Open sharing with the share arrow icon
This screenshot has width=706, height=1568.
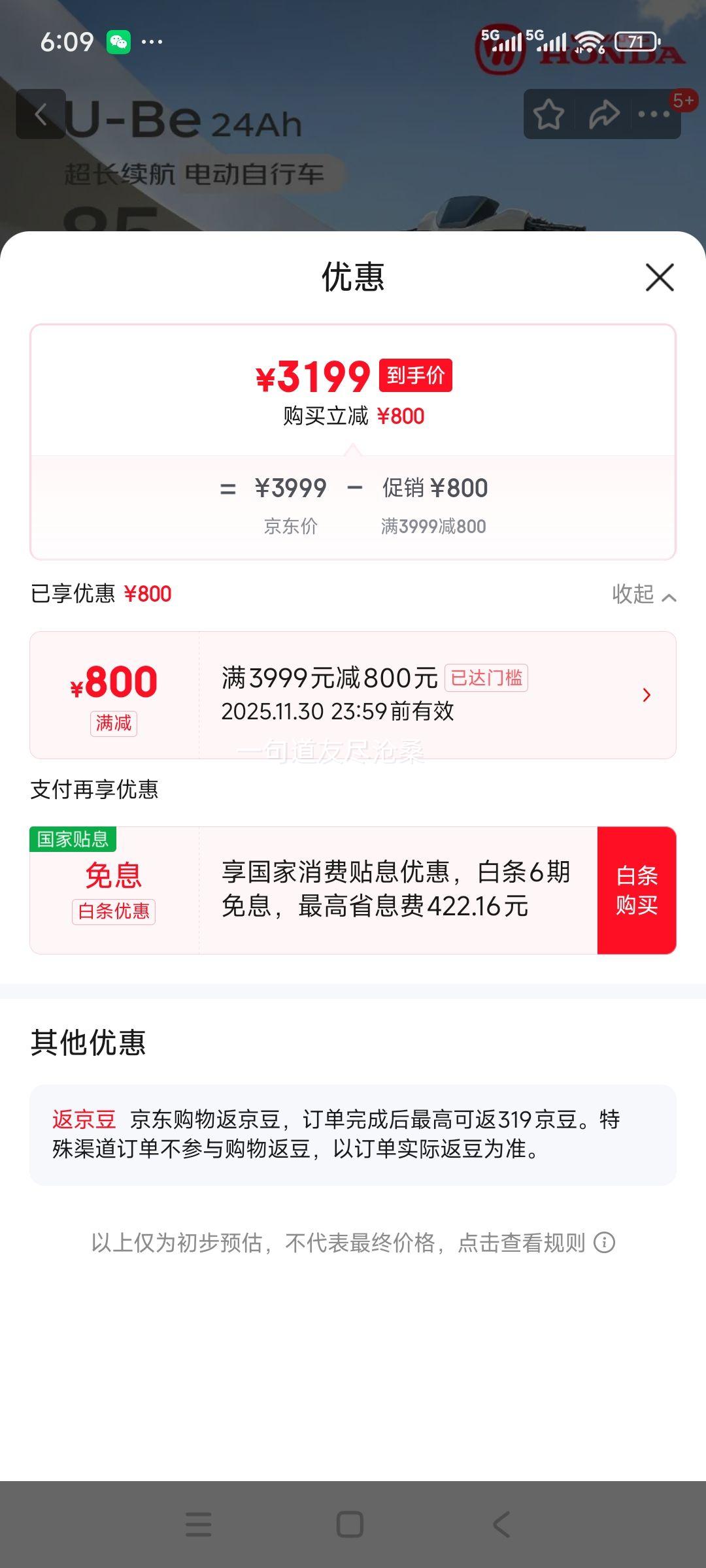click(603, 112)
